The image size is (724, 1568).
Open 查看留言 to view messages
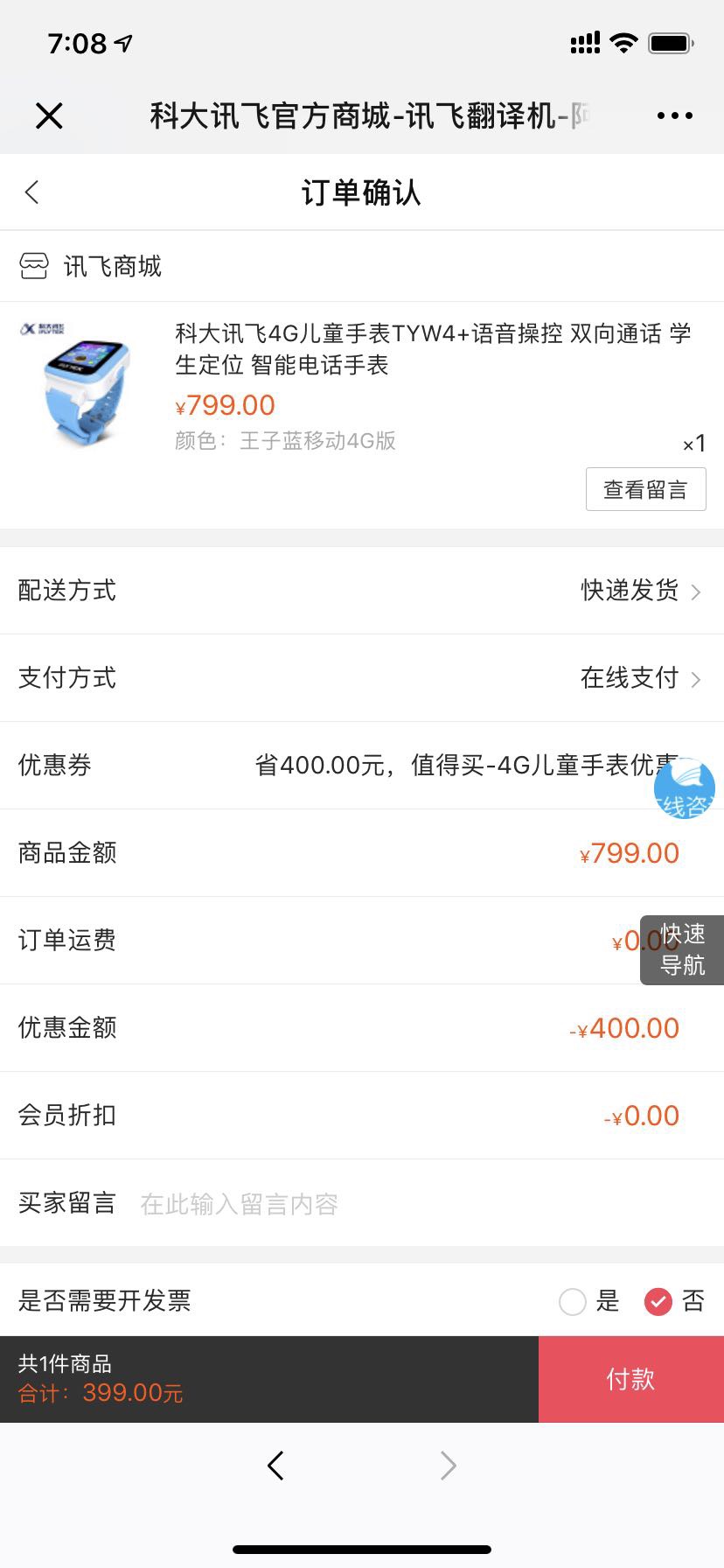645,488
